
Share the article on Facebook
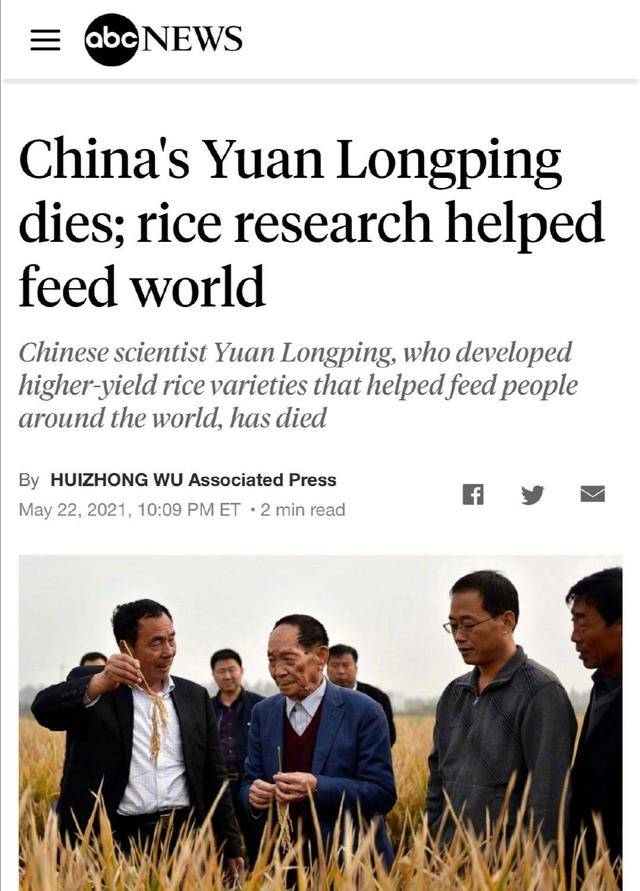pyautogui.click(x=473, y=494)
